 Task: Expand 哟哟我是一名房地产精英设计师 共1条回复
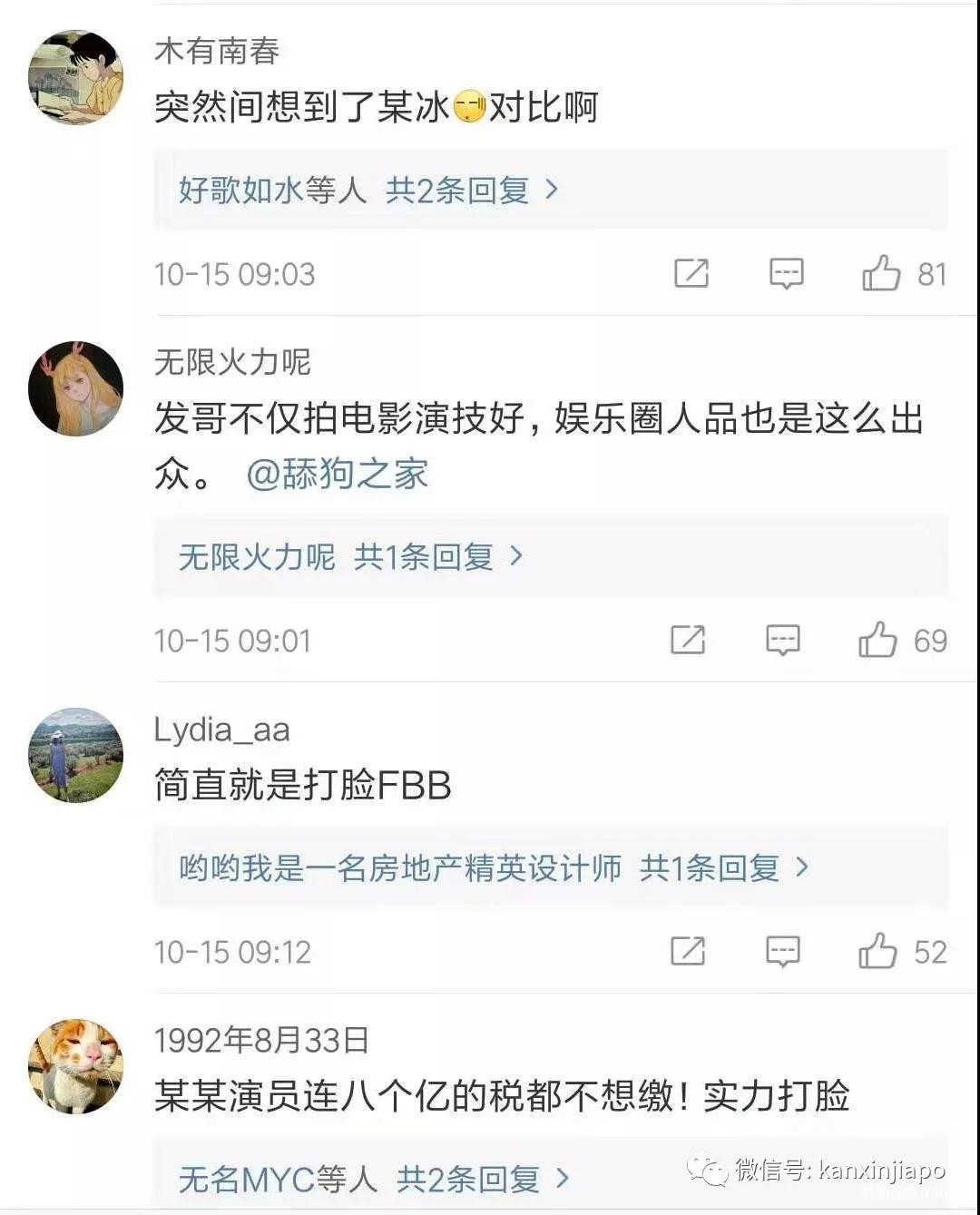494,868
